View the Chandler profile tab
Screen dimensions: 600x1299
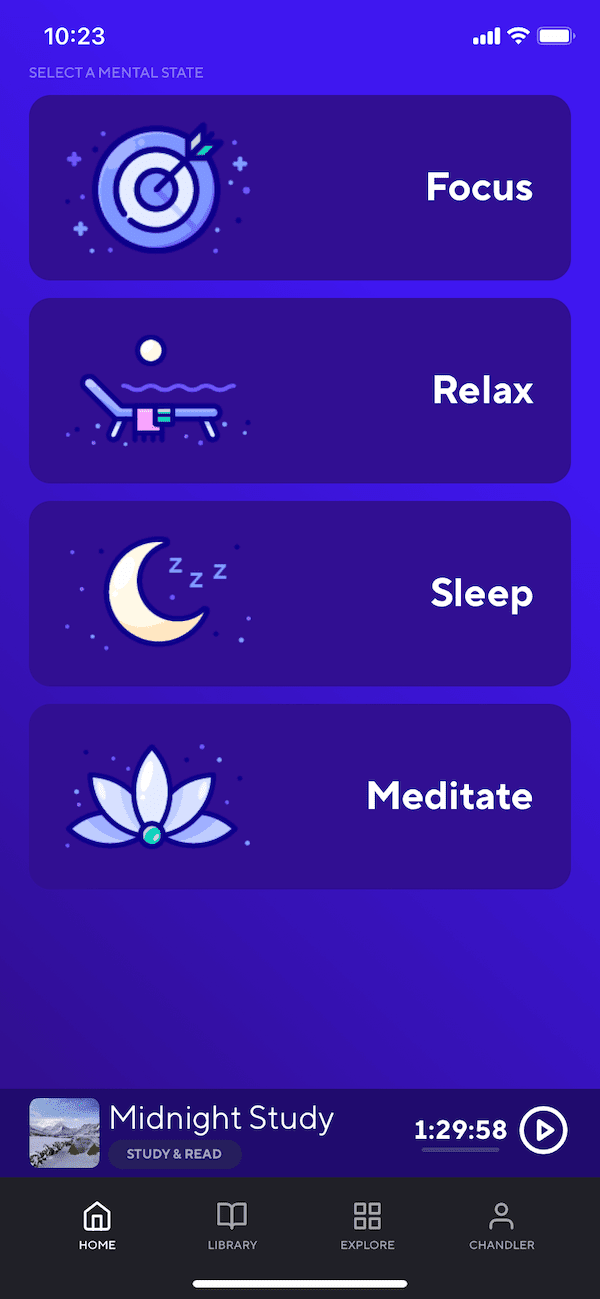[501, 1226]
